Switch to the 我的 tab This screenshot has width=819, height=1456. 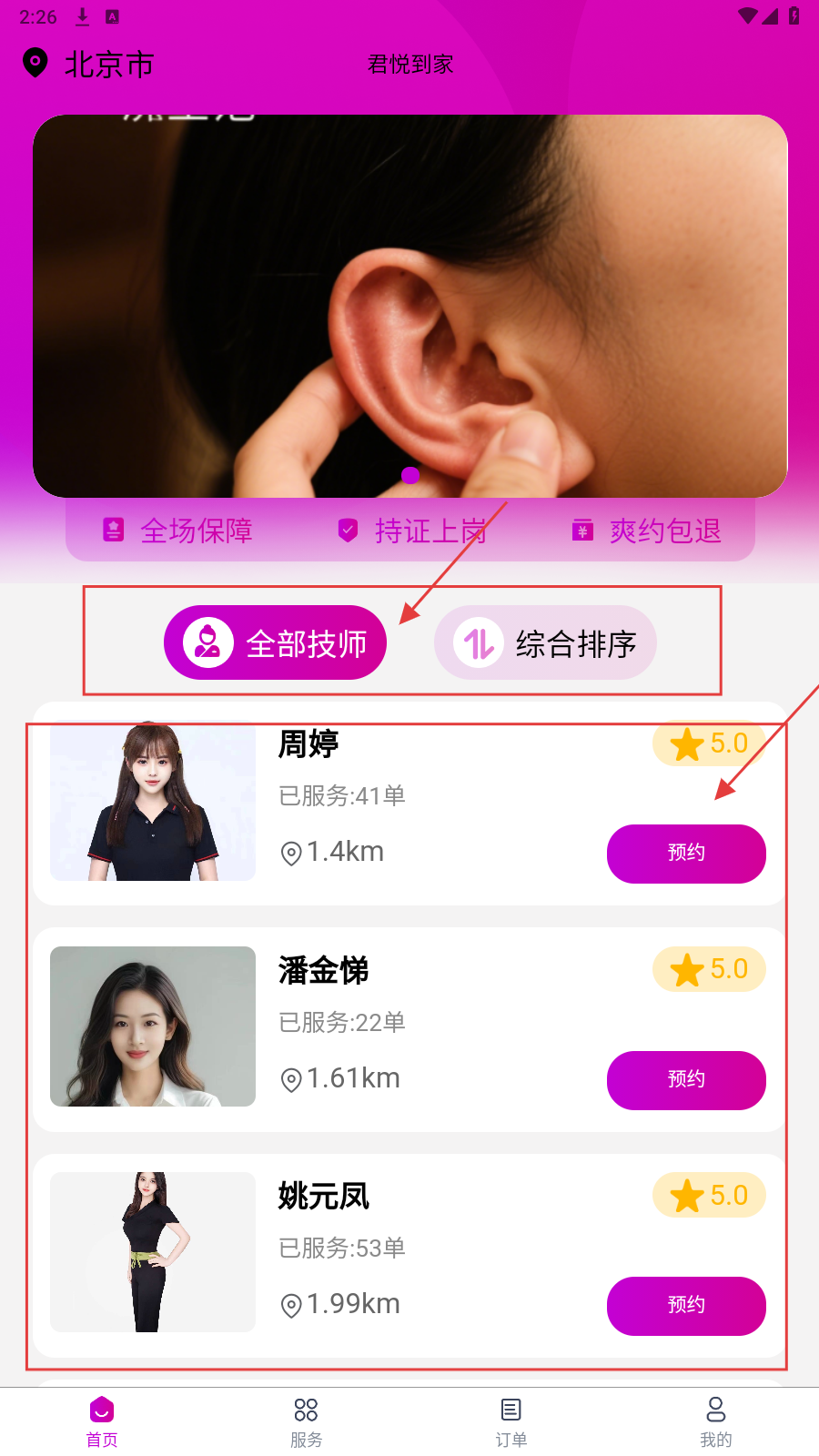coord(716,1421)
